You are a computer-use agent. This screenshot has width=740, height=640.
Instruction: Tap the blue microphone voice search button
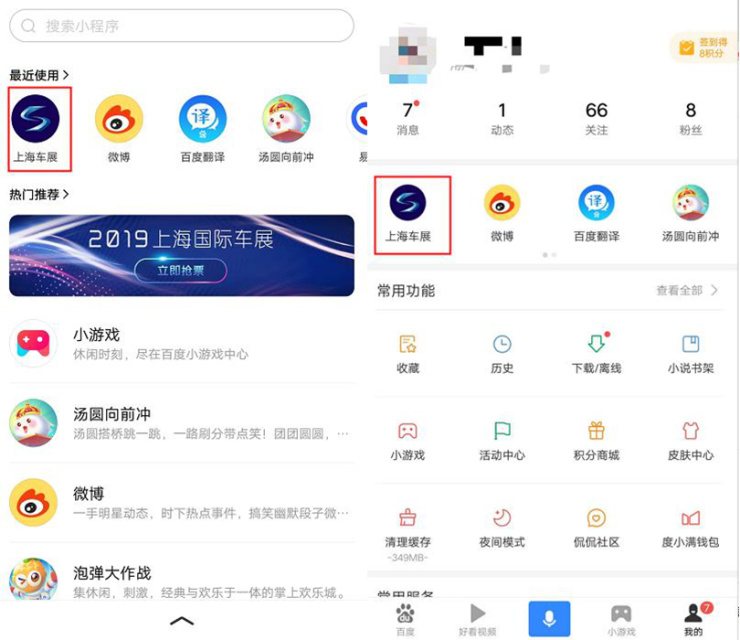point(549,619)
